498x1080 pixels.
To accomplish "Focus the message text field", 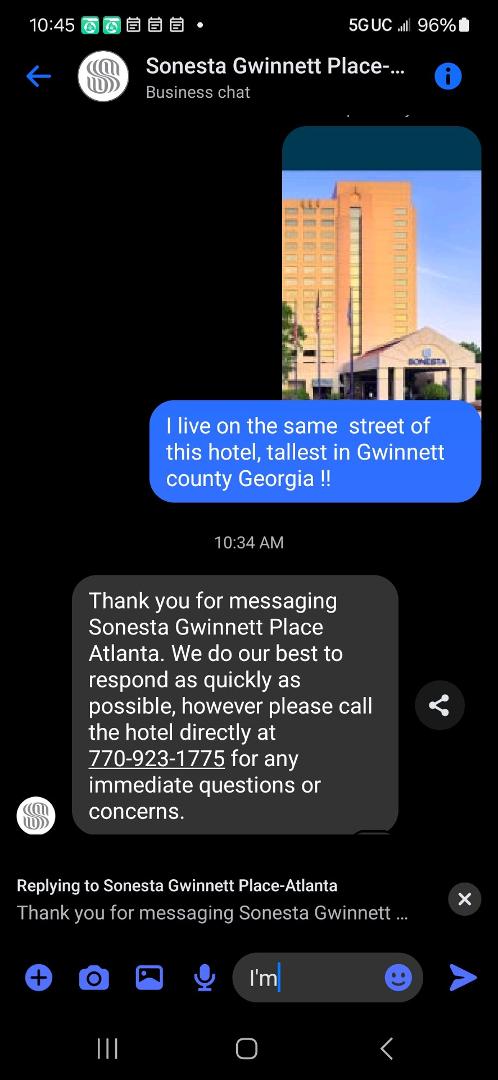I will [310, 977].
